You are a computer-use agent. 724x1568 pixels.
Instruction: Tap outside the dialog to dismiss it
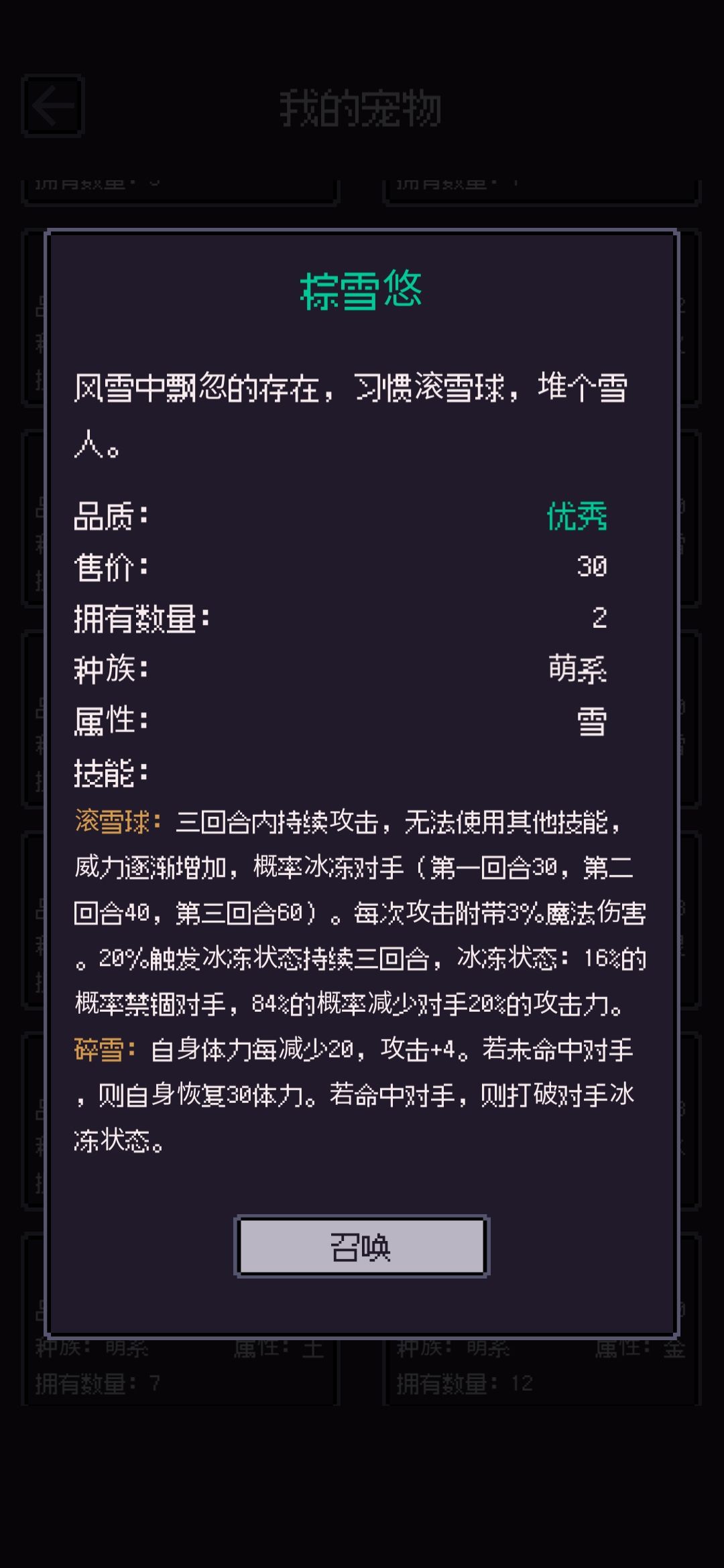362,1508
